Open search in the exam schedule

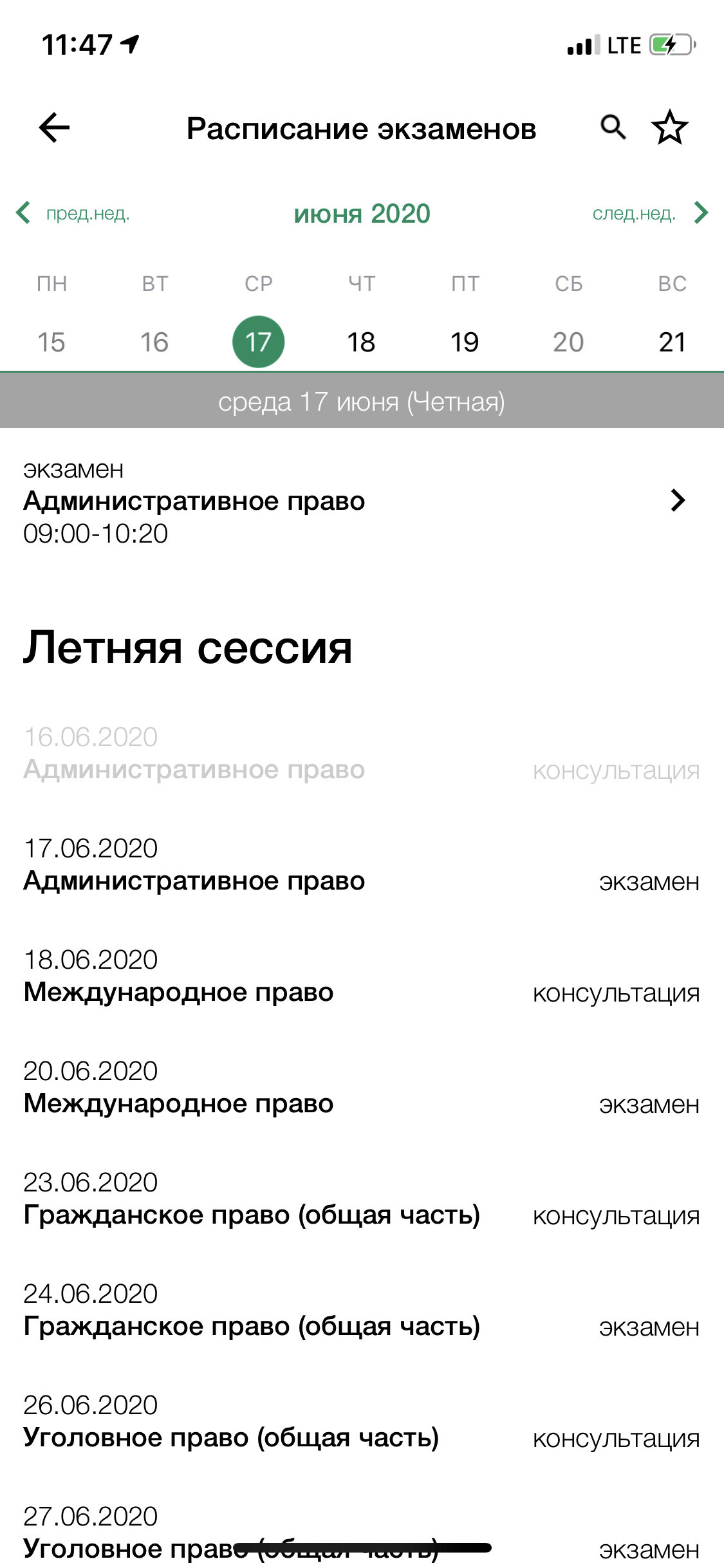point(613,127)
